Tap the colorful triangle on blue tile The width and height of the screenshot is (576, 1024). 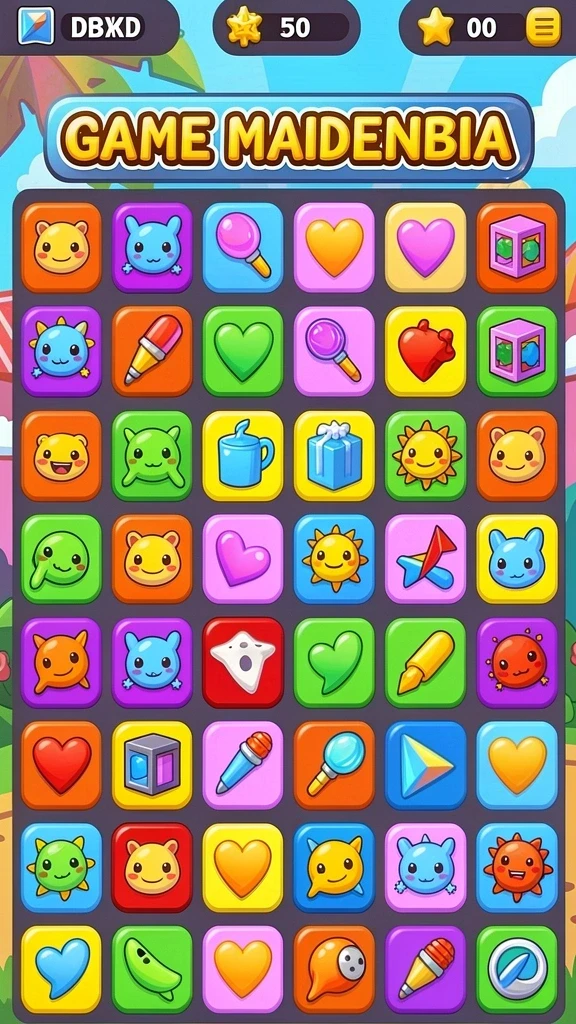pos(426,765)
